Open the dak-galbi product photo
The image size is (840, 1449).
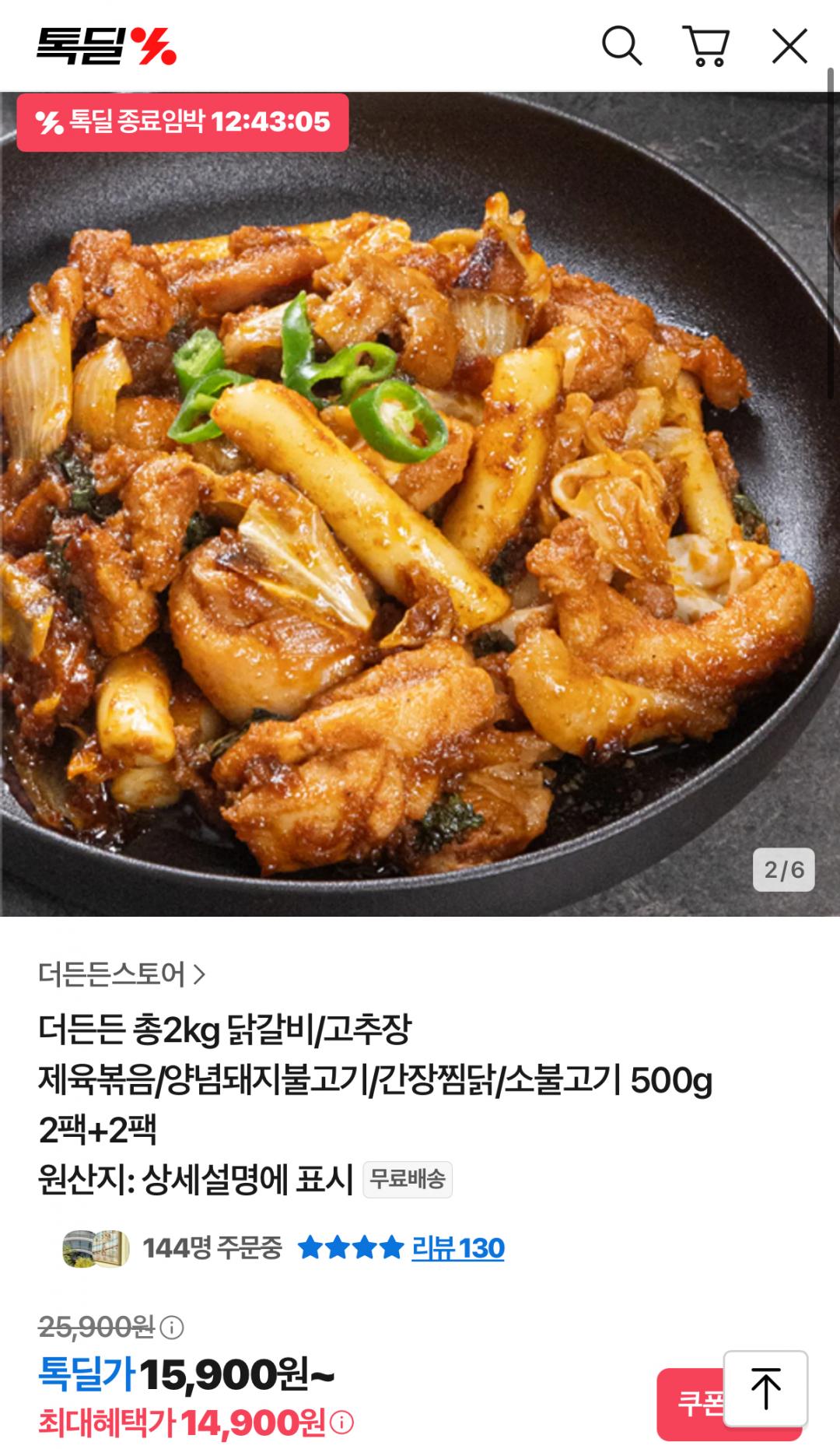click(x=420, y=506)
